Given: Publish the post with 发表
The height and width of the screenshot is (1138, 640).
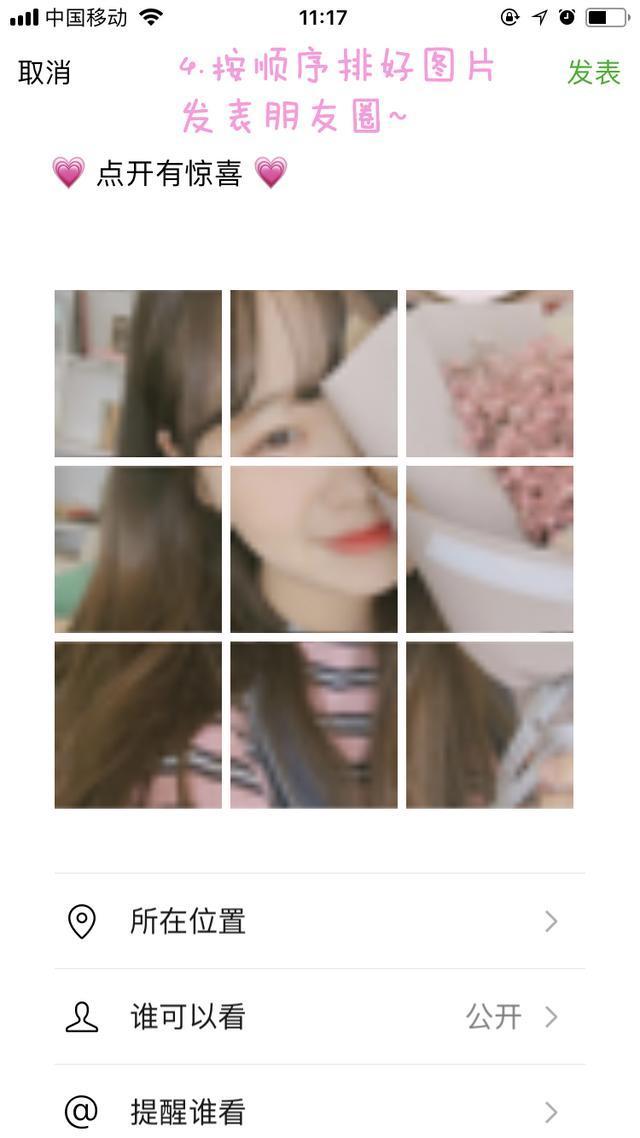Looking at the screenshot, I should [594, 72].
